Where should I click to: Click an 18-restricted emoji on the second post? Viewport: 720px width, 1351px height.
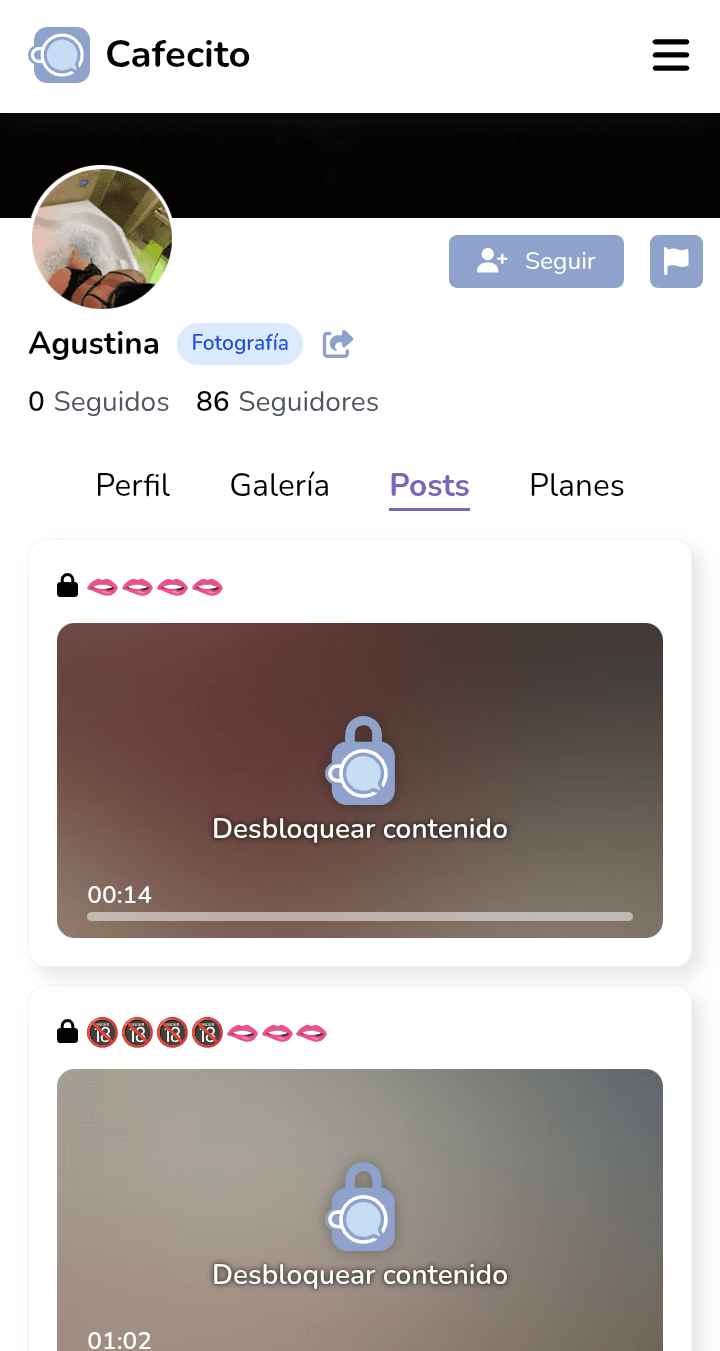click(x=102, y=1031)
